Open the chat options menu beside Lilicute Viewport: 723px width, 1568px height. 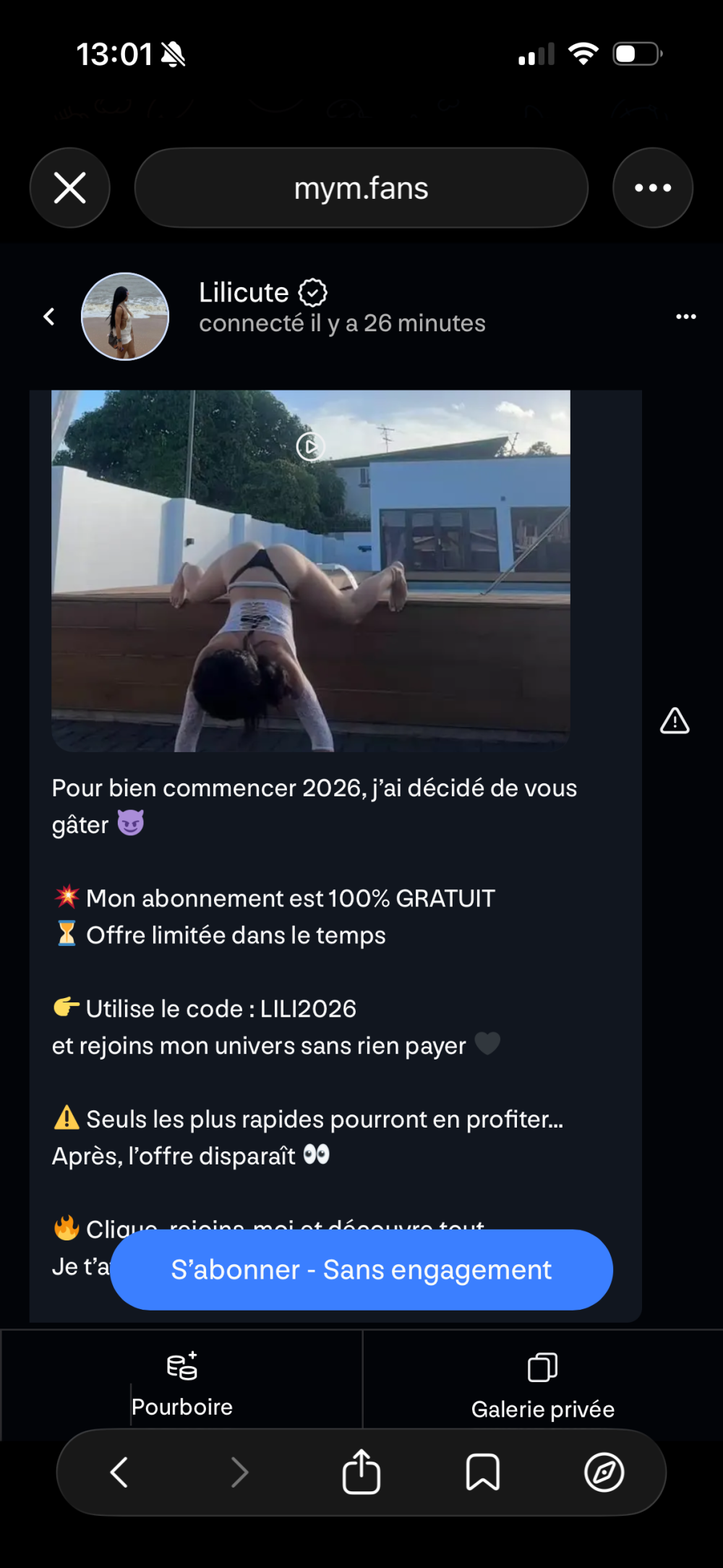pos(685,317)
